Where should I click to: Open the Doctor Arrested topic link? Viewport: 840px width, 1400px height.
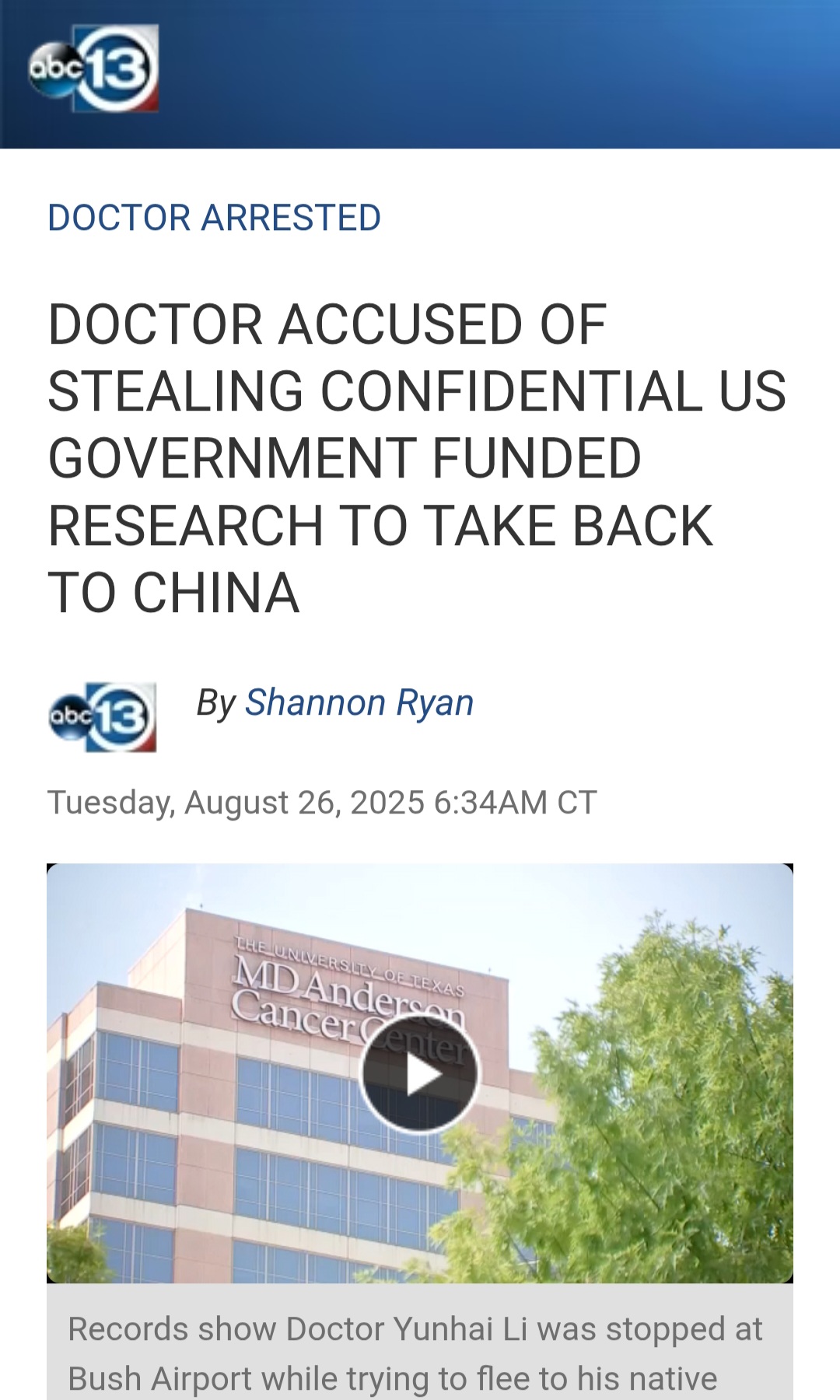point(214,218)
